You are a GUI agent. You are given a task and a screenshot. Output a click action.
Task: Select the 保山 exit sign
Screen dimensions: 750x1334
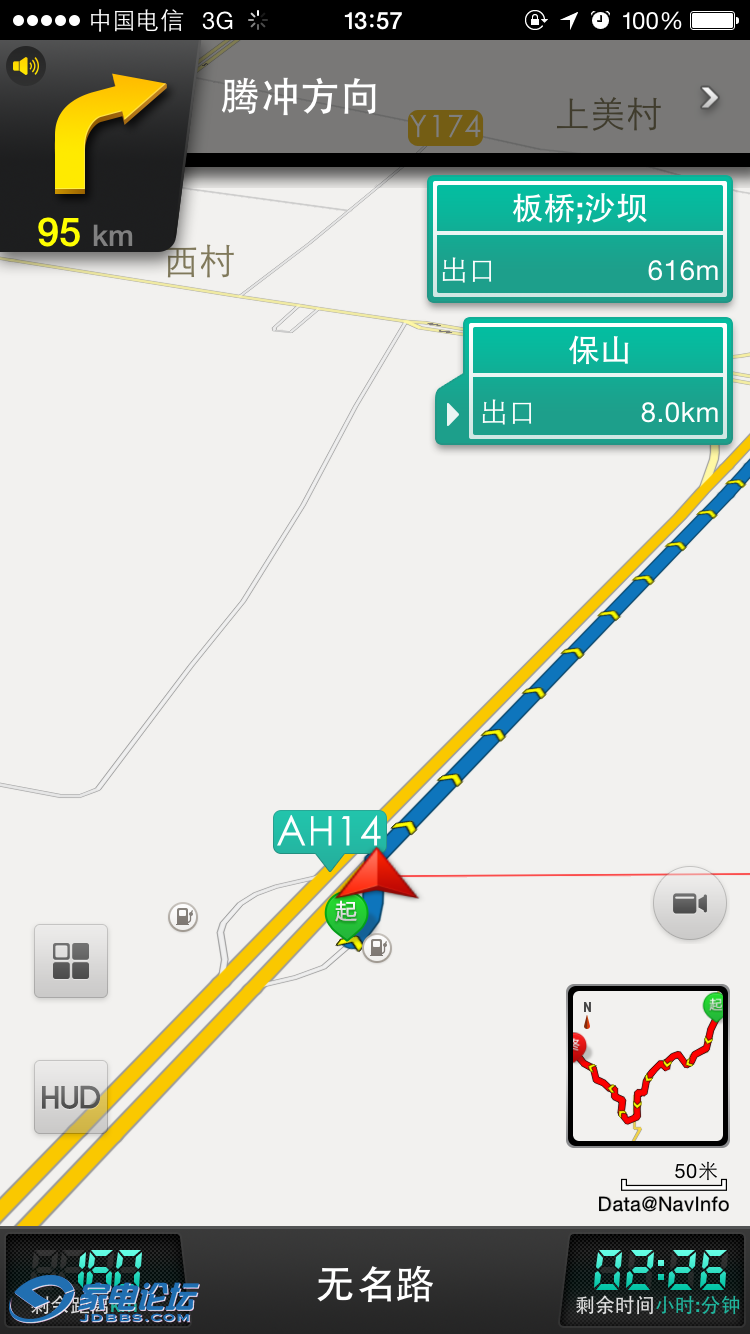(597, 381)
